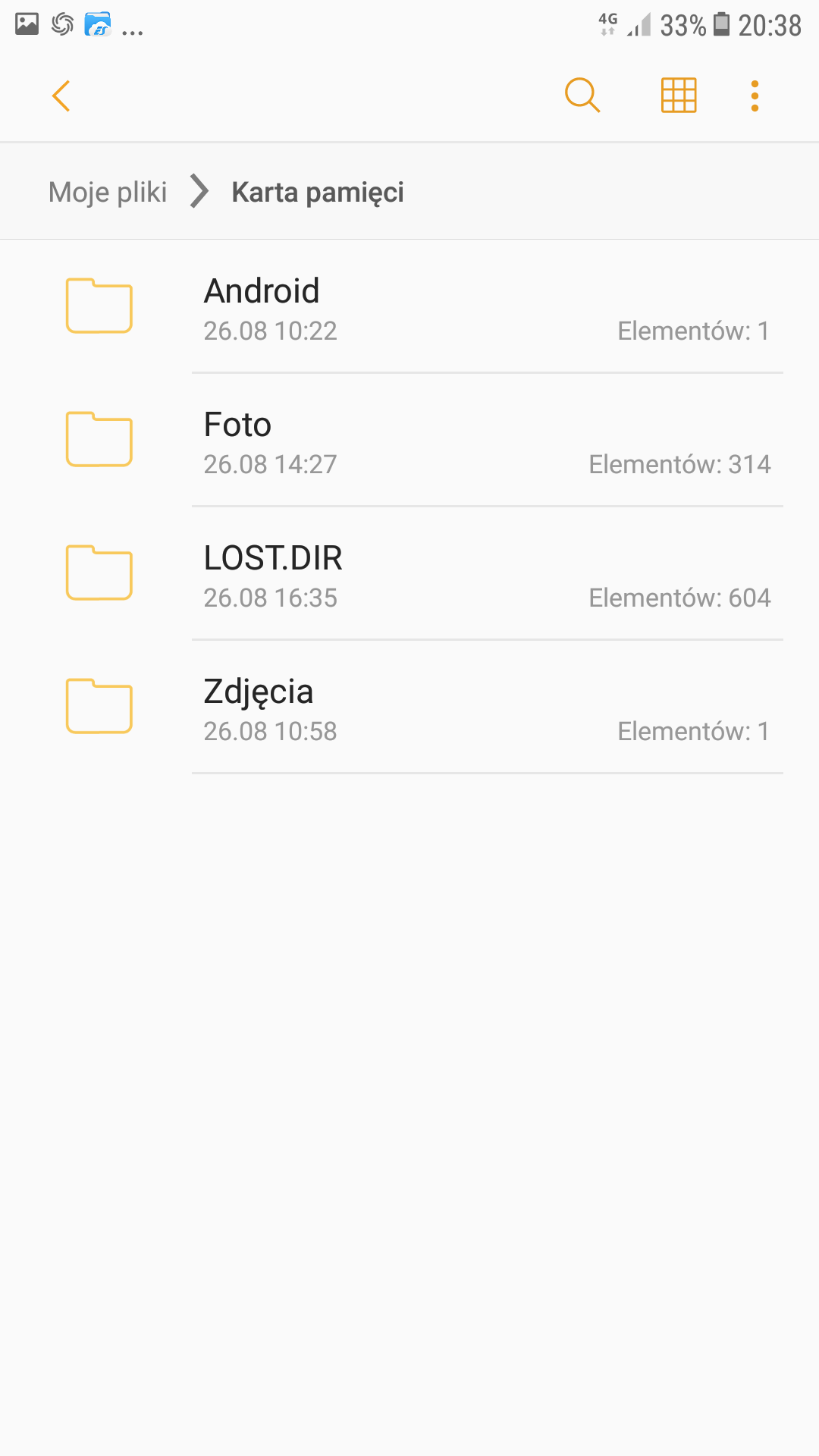This screenshot has width=819, height=1456.
Task: Open the three-dot overflow menu
Action: 755,96
